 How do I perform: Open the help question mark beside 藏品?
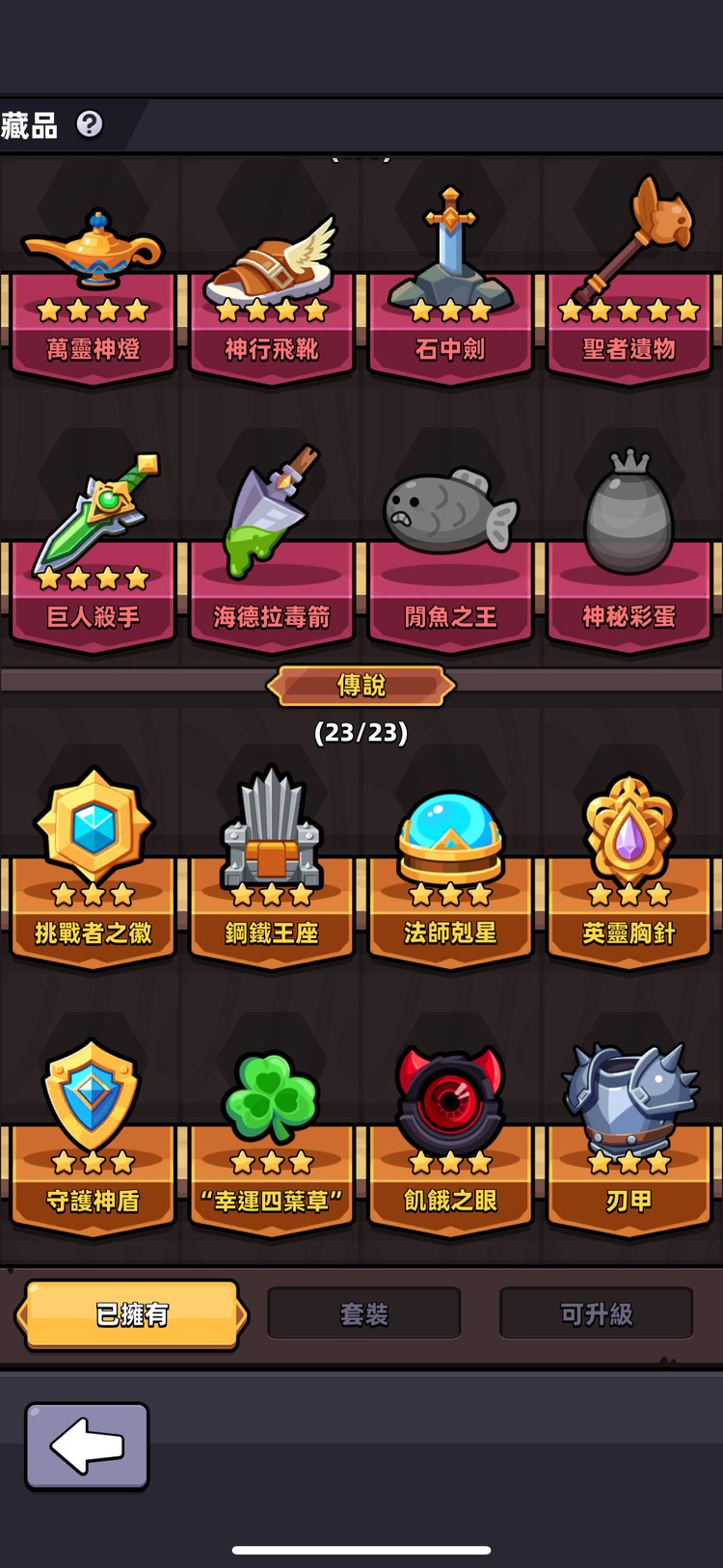point(90,124)
